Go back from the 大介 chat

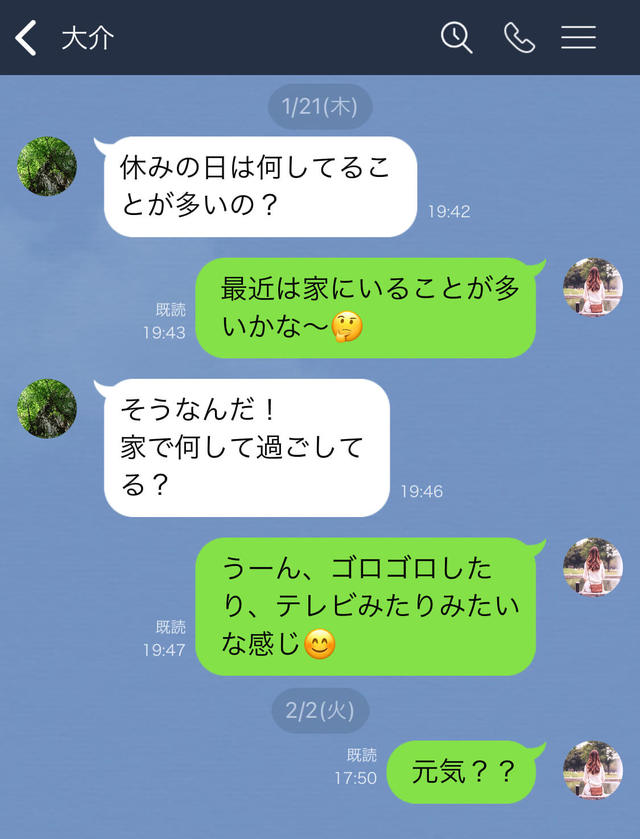(x=27, y=38)
